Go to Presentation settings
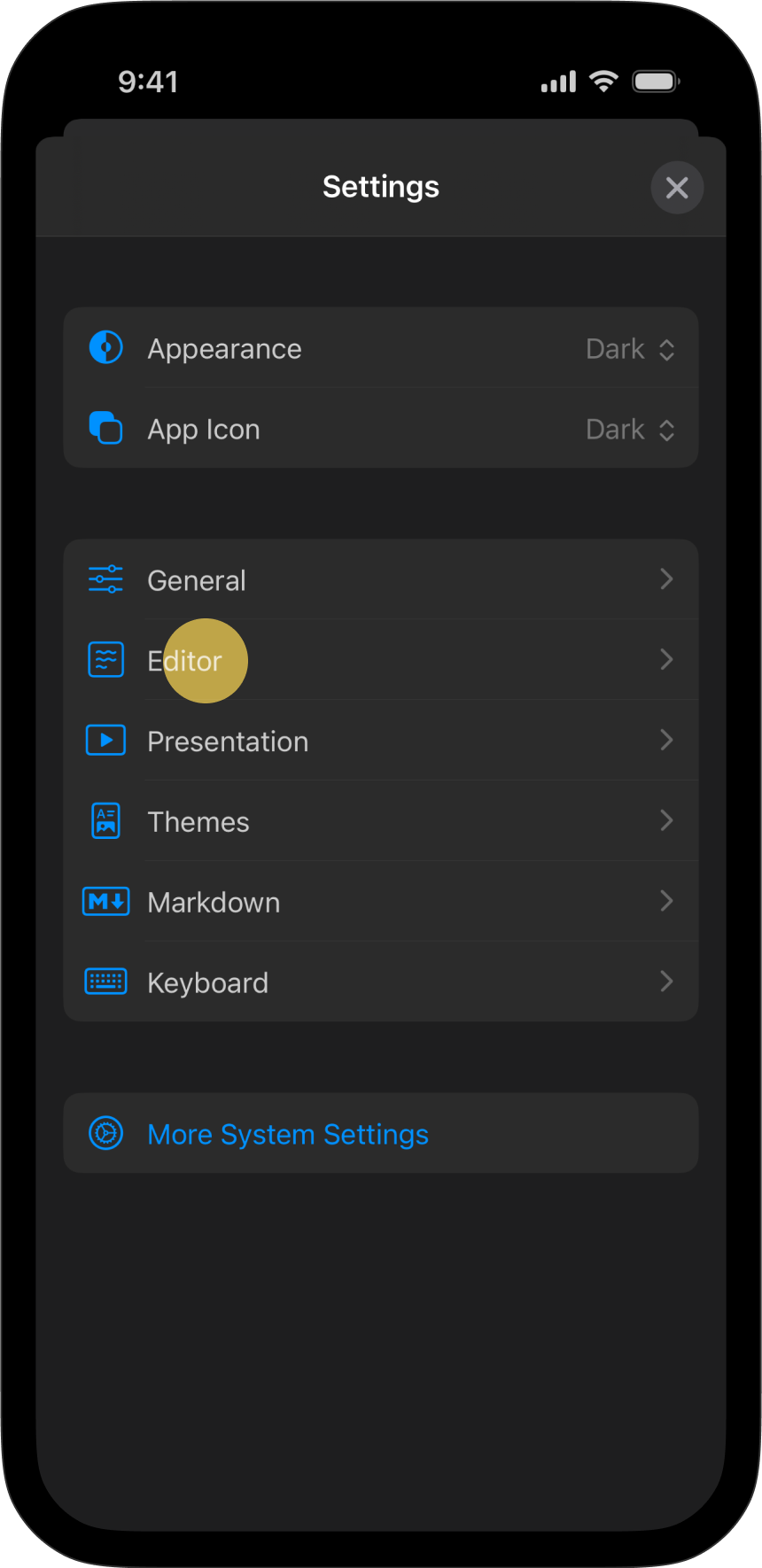762x1568 pixels. coord(381,741)
